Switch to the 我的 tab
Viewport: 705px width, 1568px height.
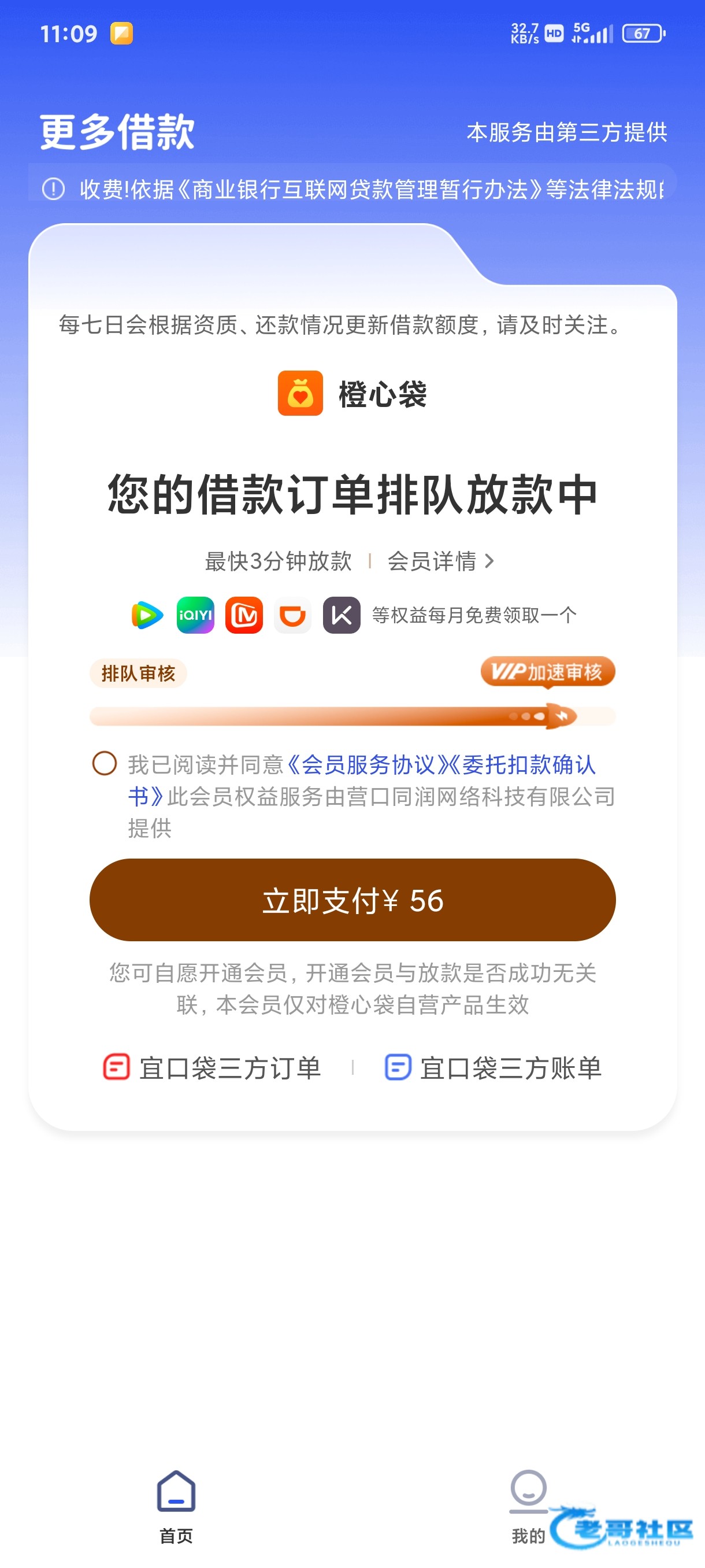(x=528, y=1507)
